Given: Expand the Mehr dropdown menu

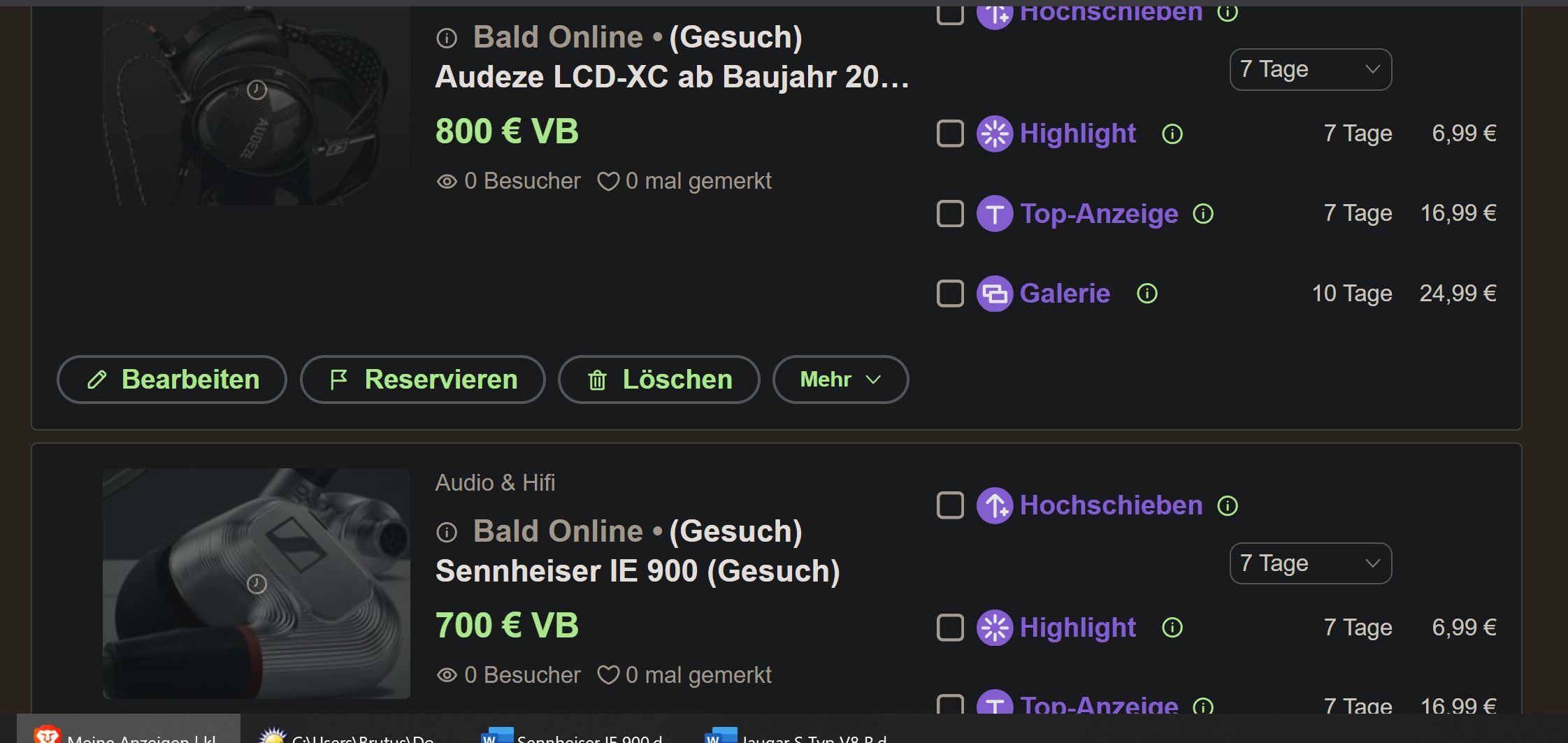Looking at the screenshot, I should [x=840, y=380].
